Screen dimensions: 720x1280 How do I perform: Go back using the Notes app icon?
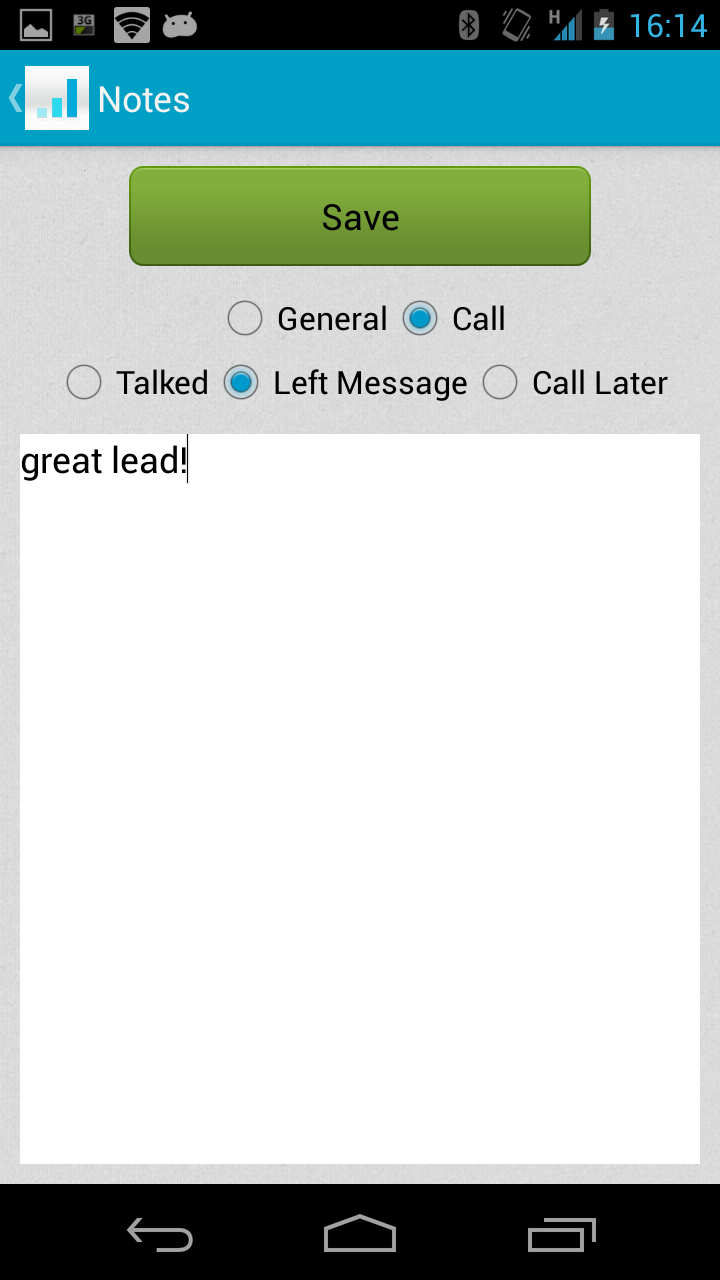(55, 98)
